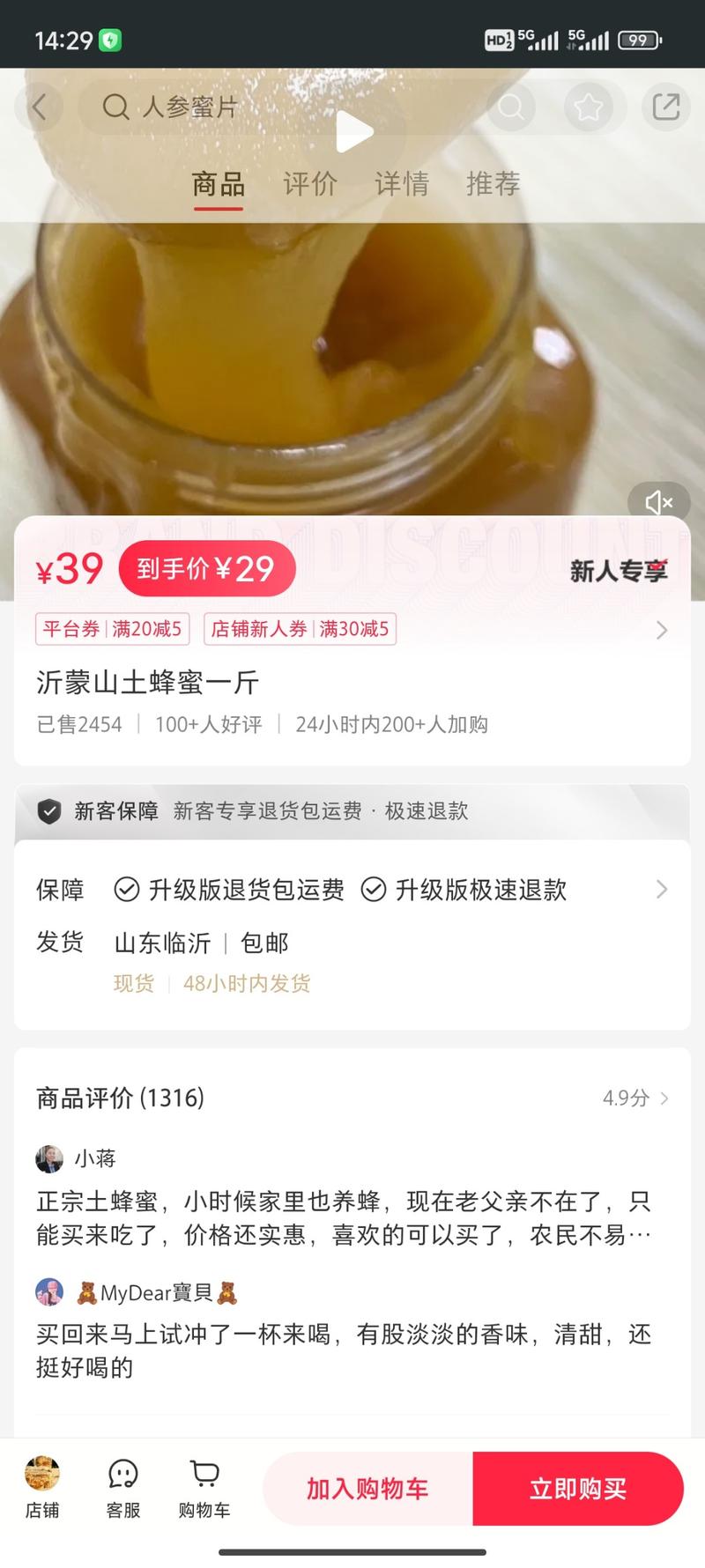
Task: Expand the coupon list chevron
Action: (661, 630)
